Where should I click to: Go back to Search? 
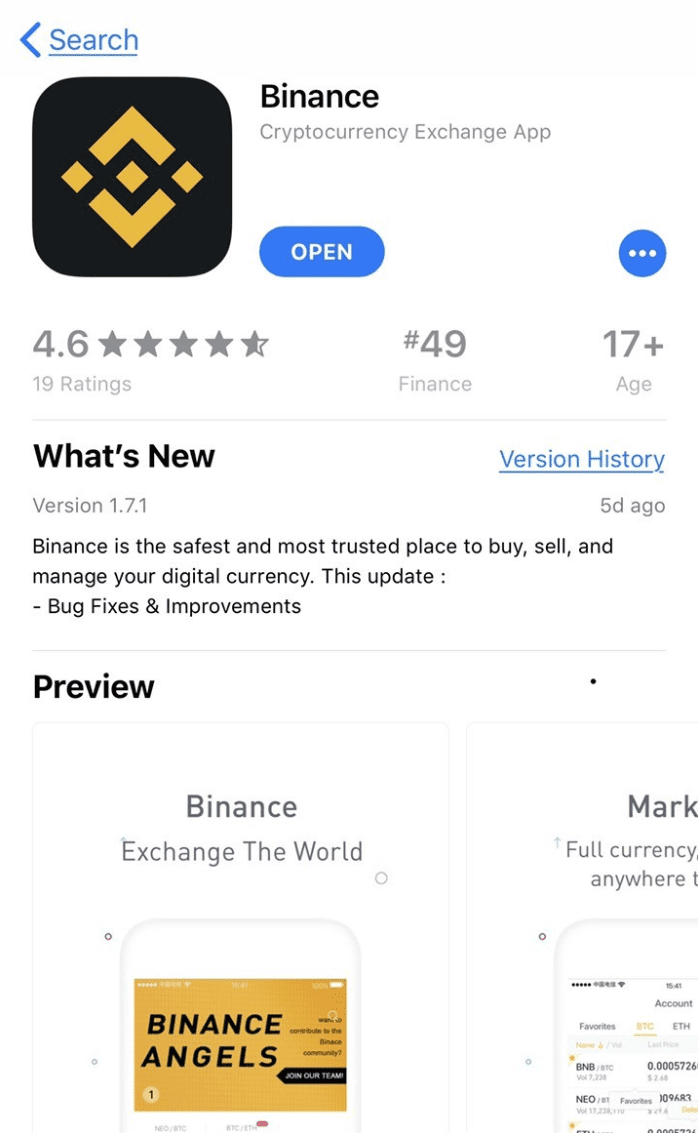click(80, 40)
